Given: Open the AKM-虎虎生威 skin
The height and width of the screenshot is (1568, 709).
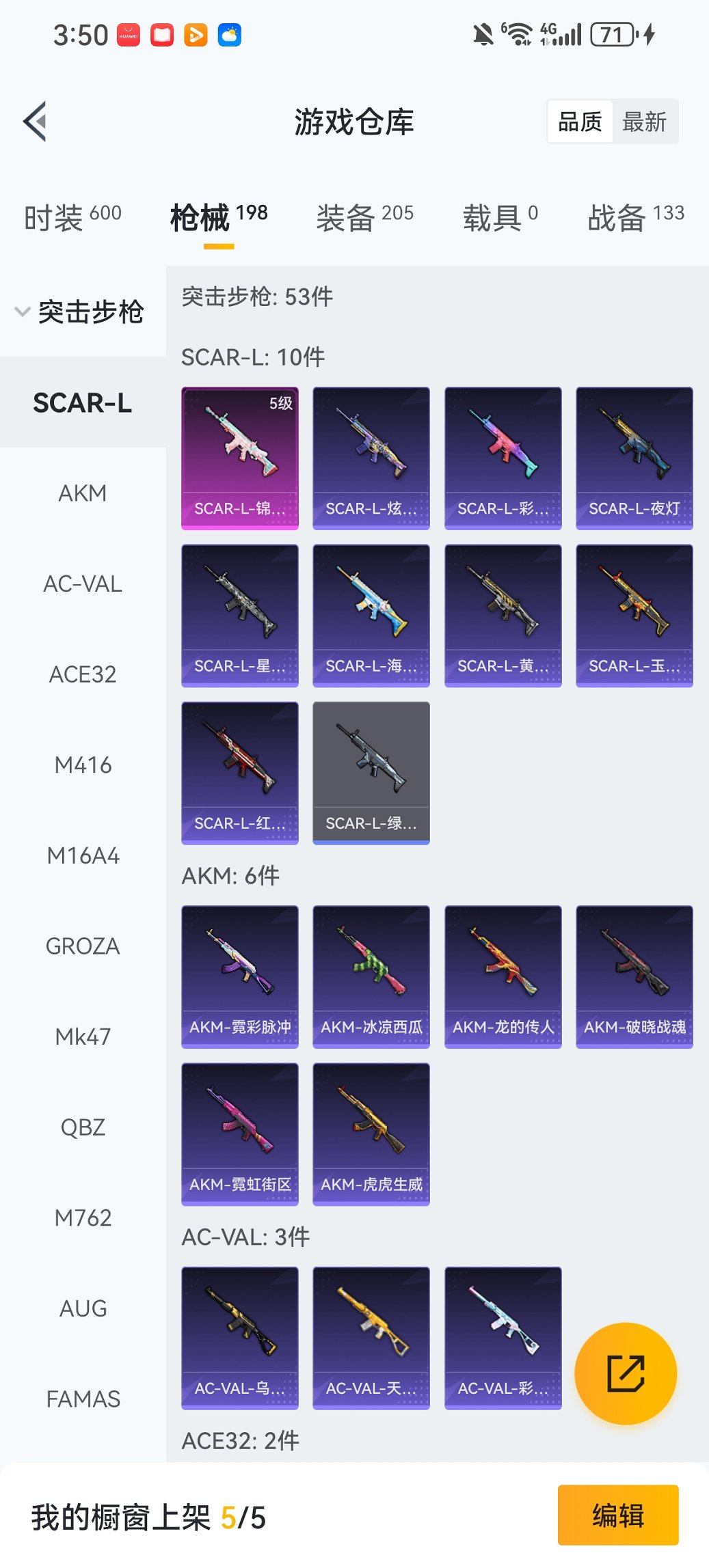Looking at the screenshot, I should [x=371, y=1133].
